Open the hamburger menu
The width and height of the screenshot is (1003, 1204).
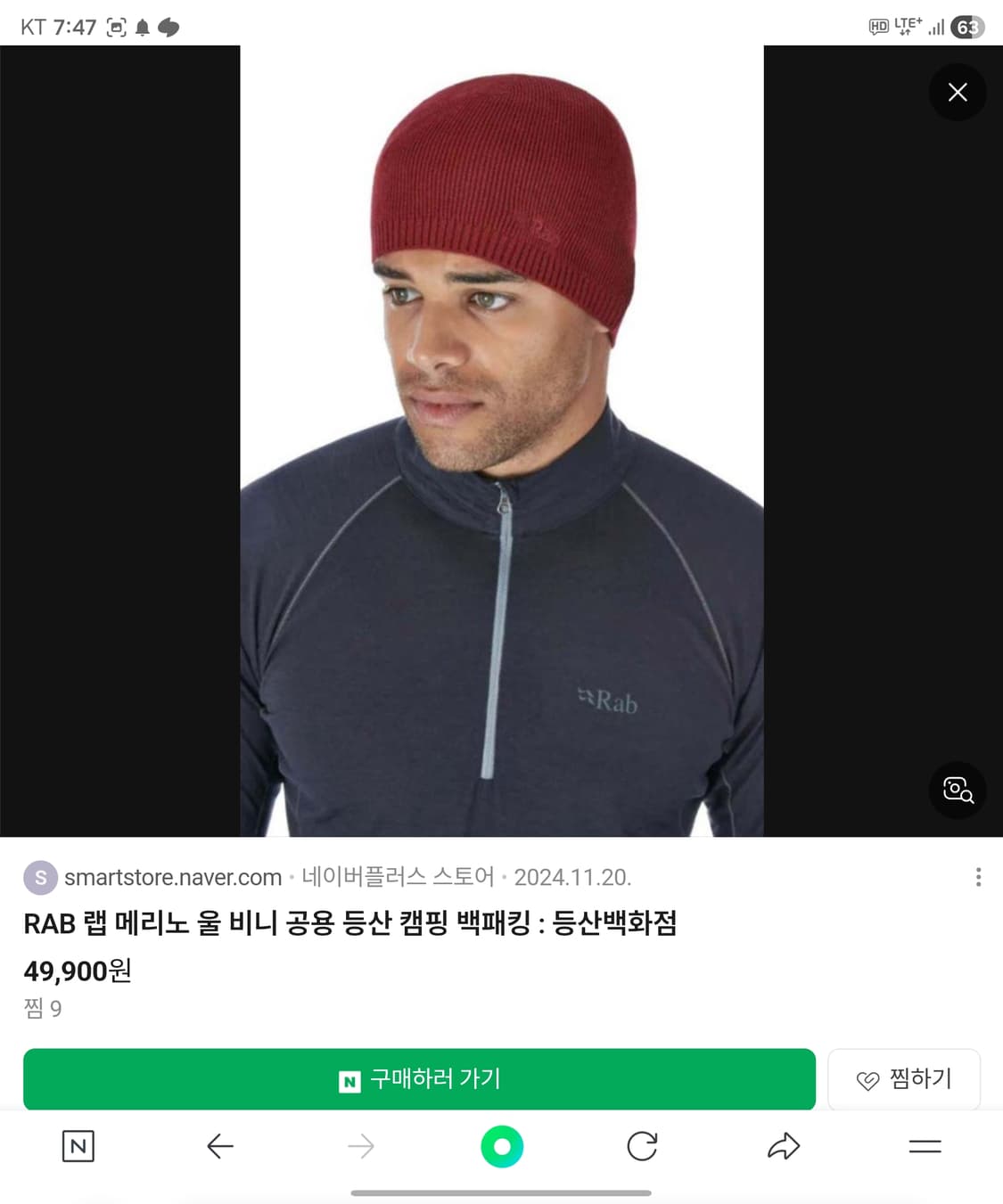point(925,1147)
